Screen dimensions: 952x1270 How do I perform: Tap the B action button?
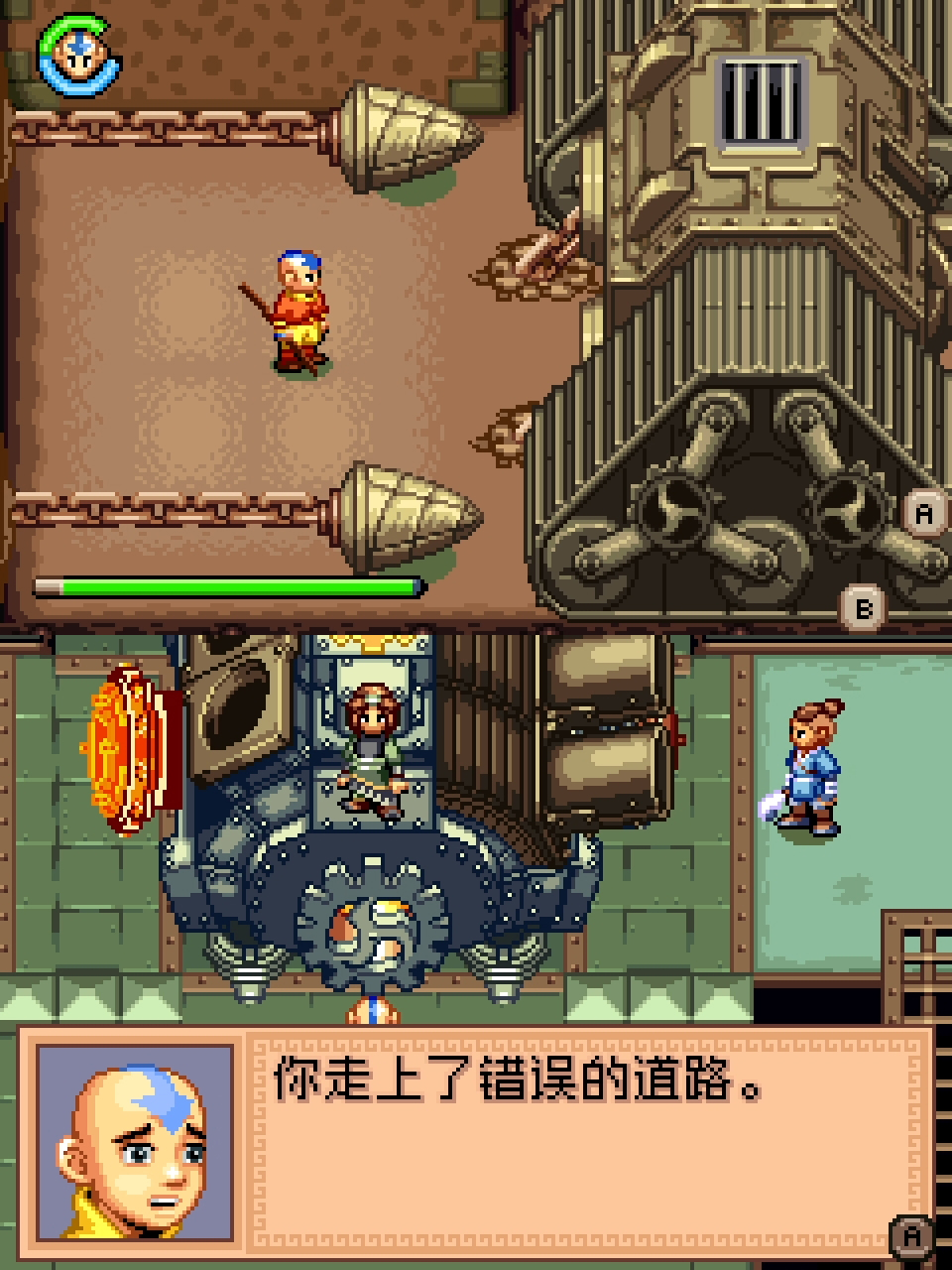[x=863, y=607]
